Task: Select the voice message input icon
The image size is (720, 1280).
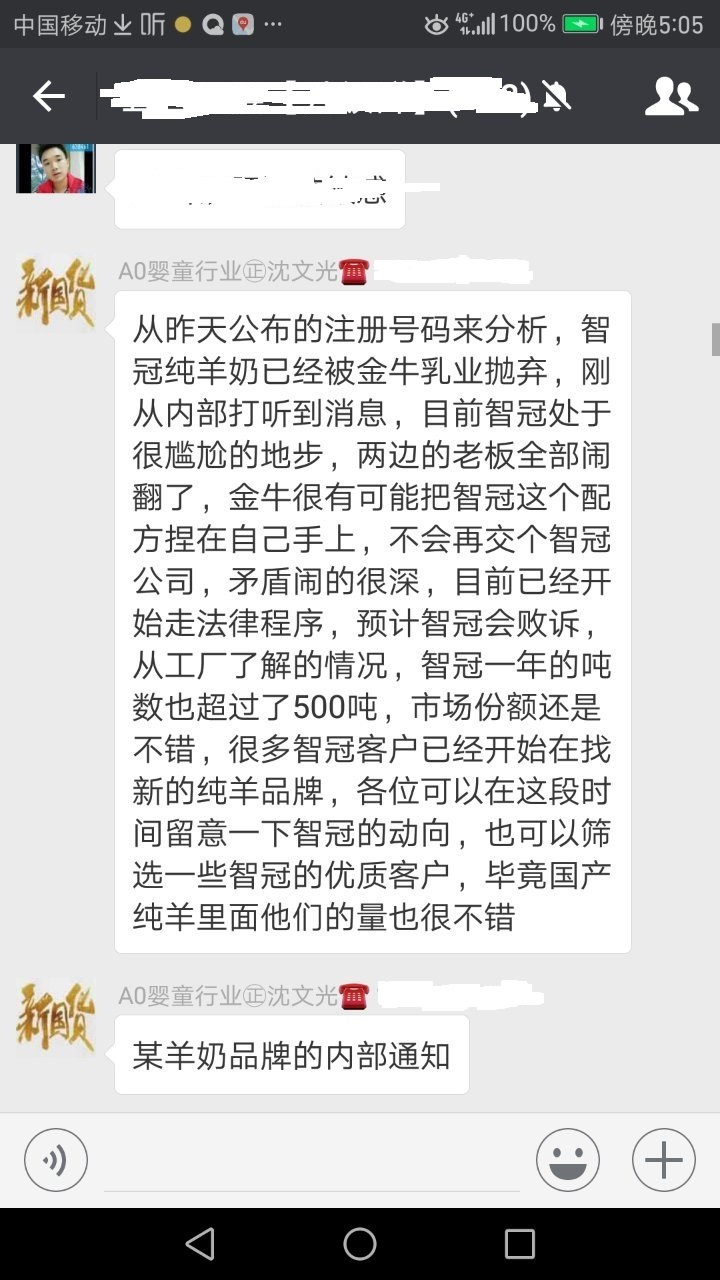Action: 55,1159
